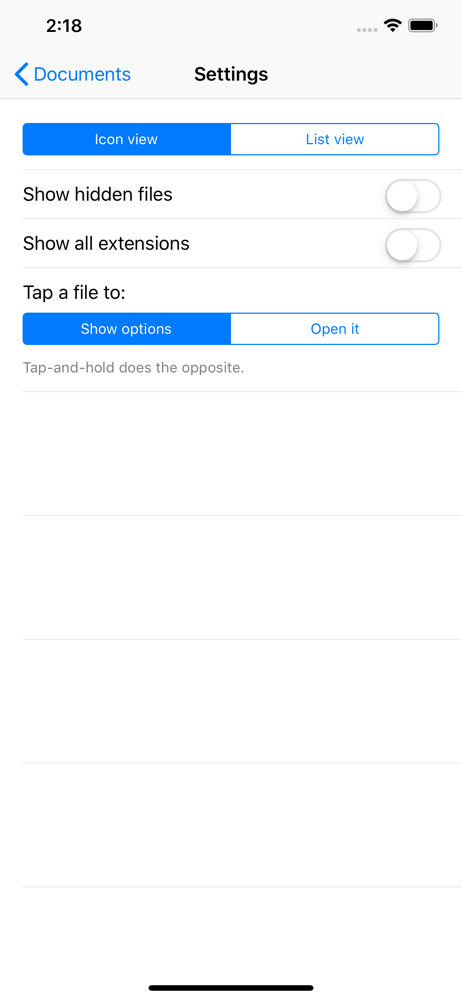Switch to List view
The height and width of the screenshot is (1000, 462).
(335, 139)
